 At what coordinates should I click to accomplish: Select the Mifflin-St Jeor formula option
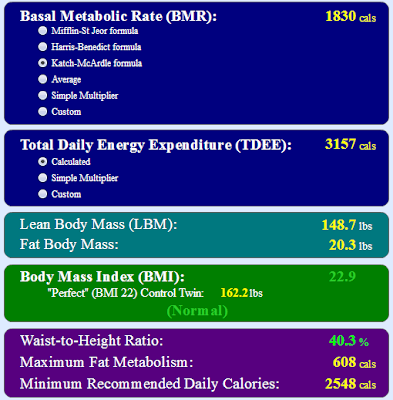(42, 31)
